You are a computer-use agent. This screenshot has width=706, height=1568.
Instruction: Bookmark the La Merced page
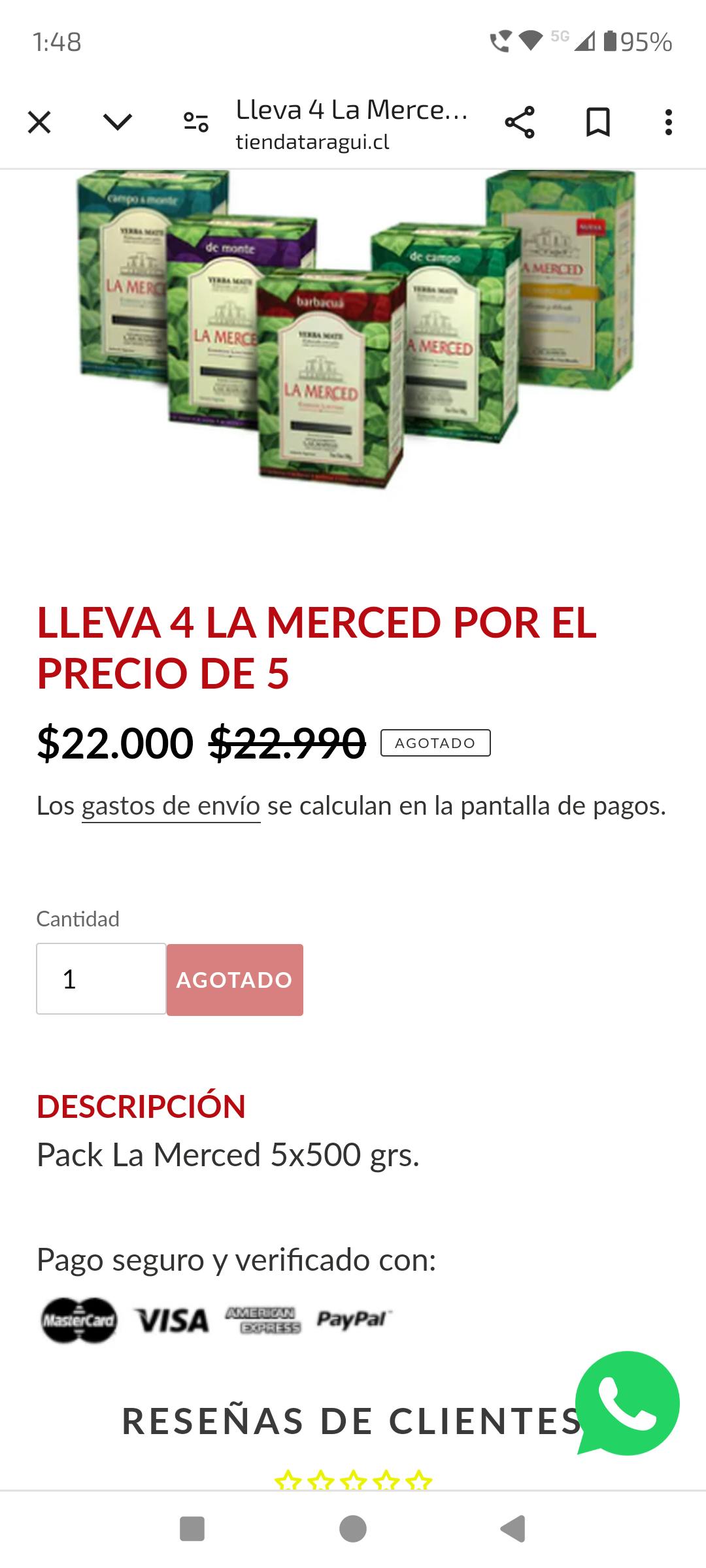point(597,122)
